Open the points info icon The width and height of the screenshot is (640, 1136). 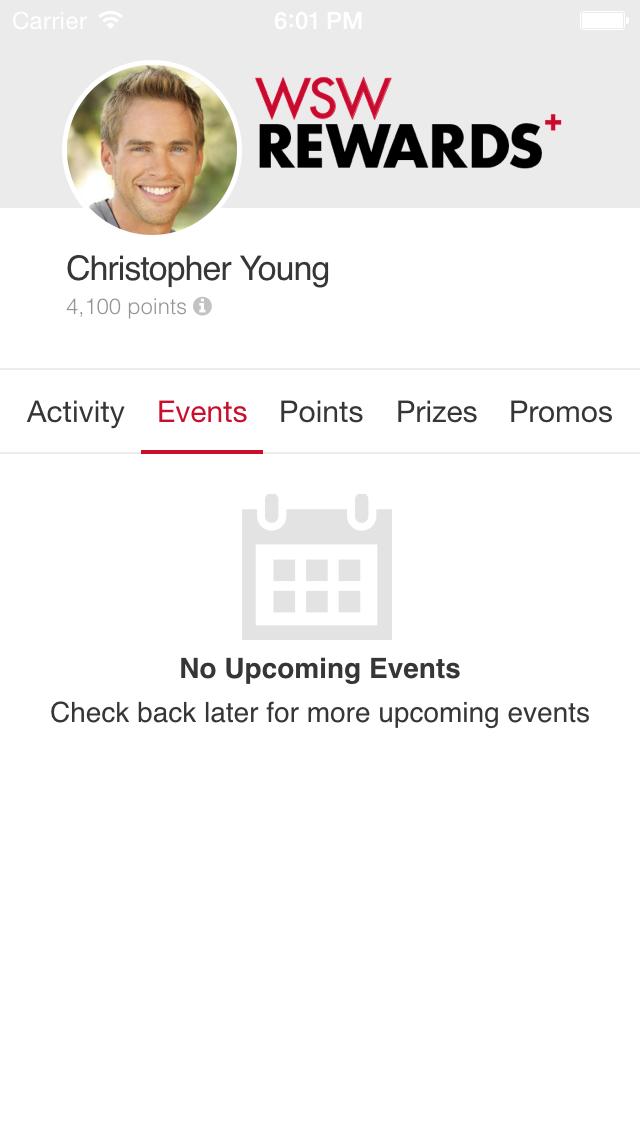point(202,307)
